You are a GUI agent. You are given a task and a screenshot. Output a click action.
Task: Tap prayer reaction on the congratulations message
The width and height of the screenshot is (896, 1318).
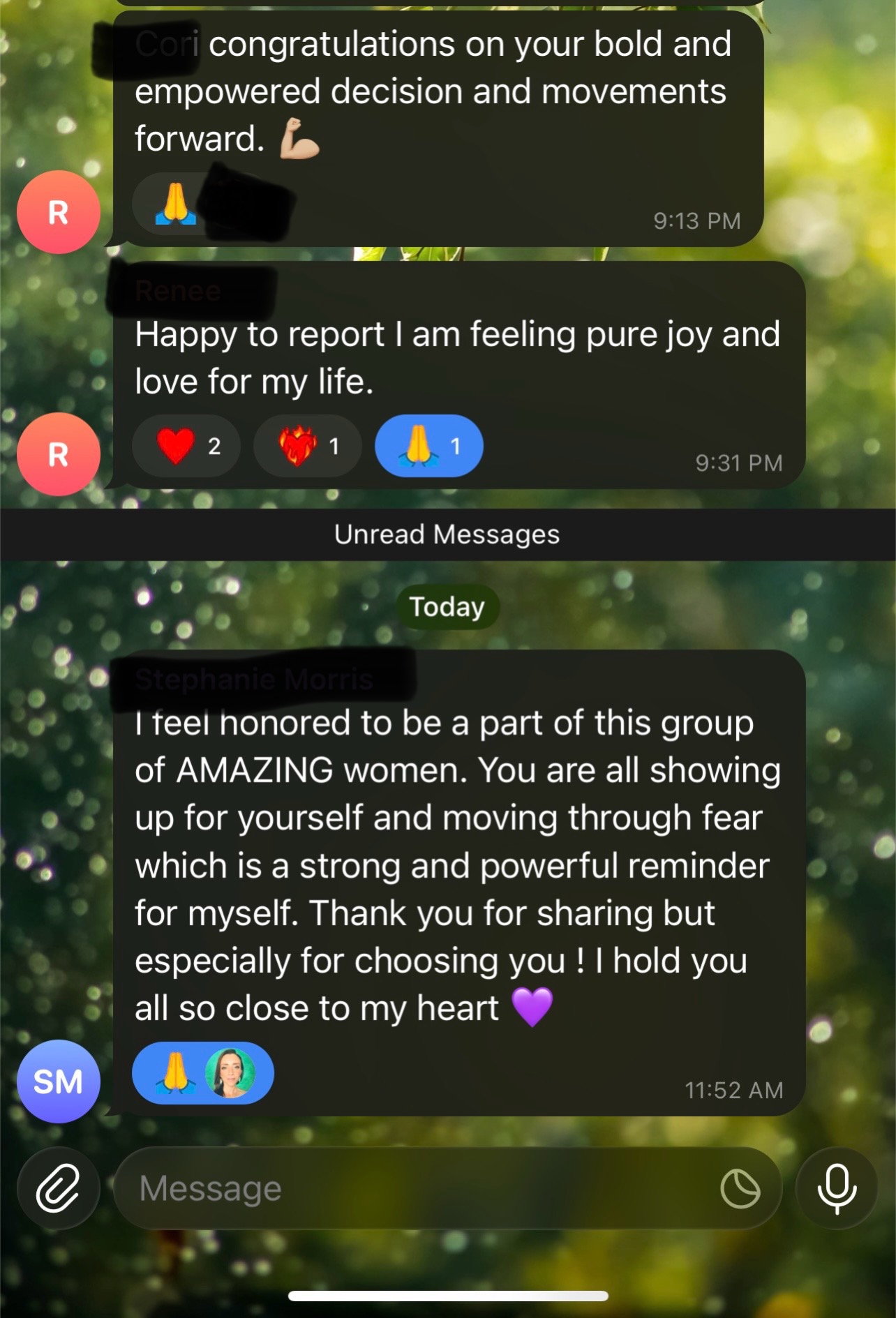(176, 204)
